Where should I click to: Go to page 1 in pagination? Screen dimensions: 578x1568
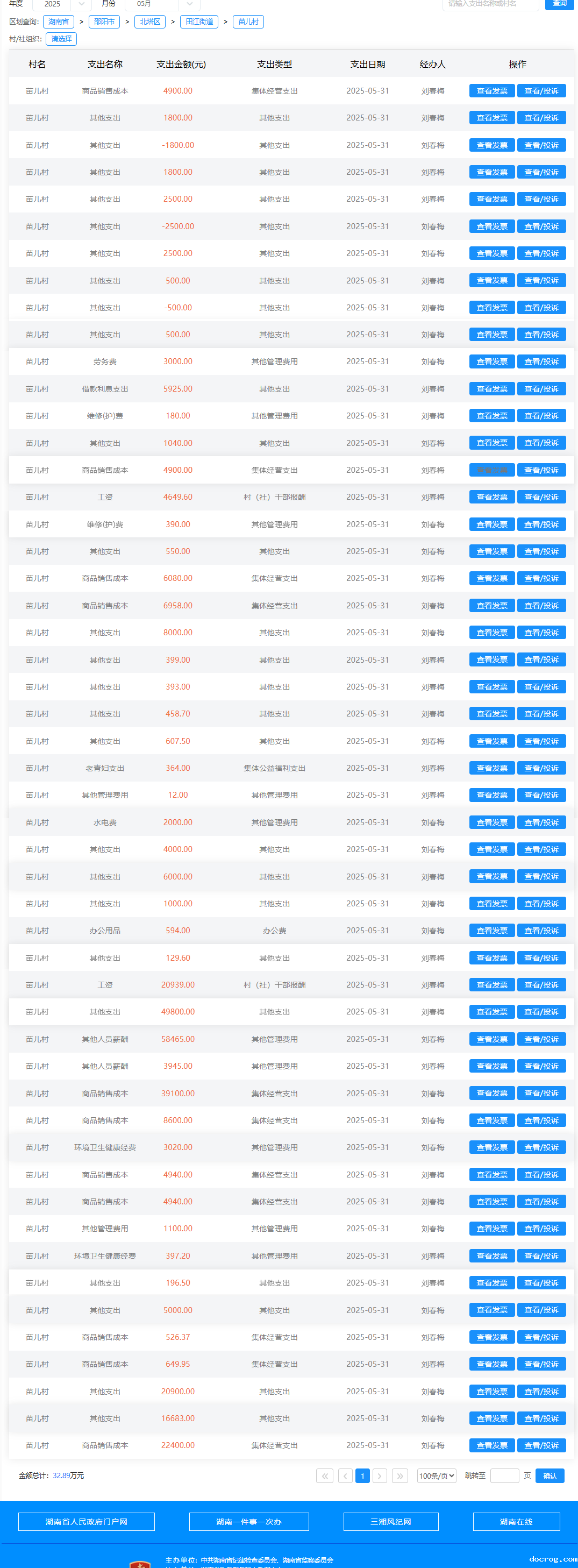point(362,1475)
